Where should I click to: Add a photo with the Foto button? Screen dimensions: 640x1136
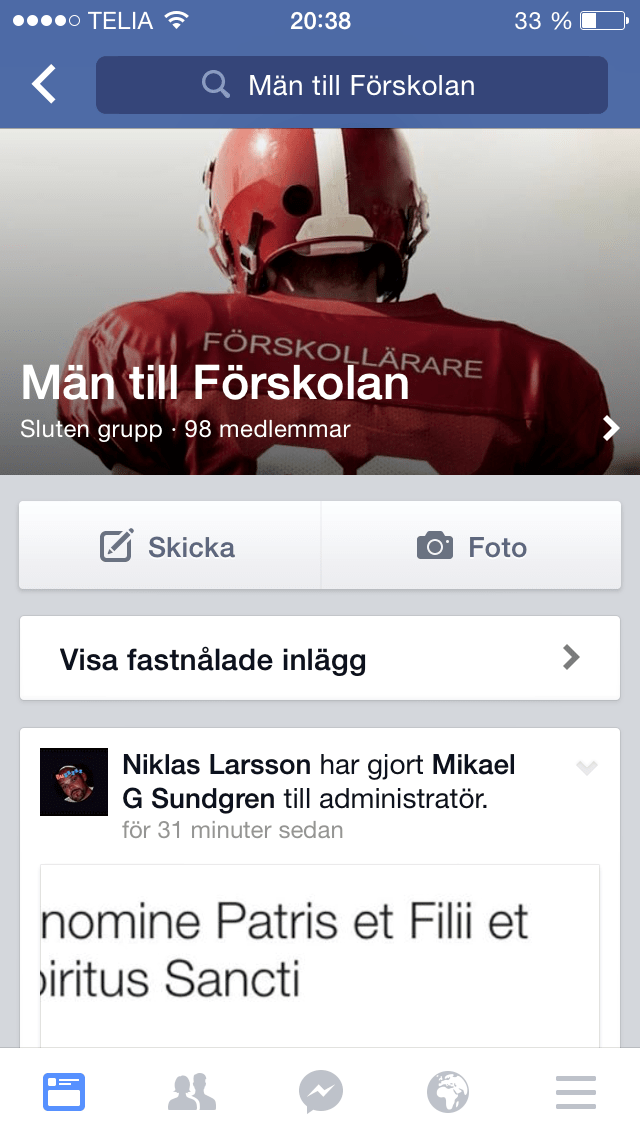471,546
